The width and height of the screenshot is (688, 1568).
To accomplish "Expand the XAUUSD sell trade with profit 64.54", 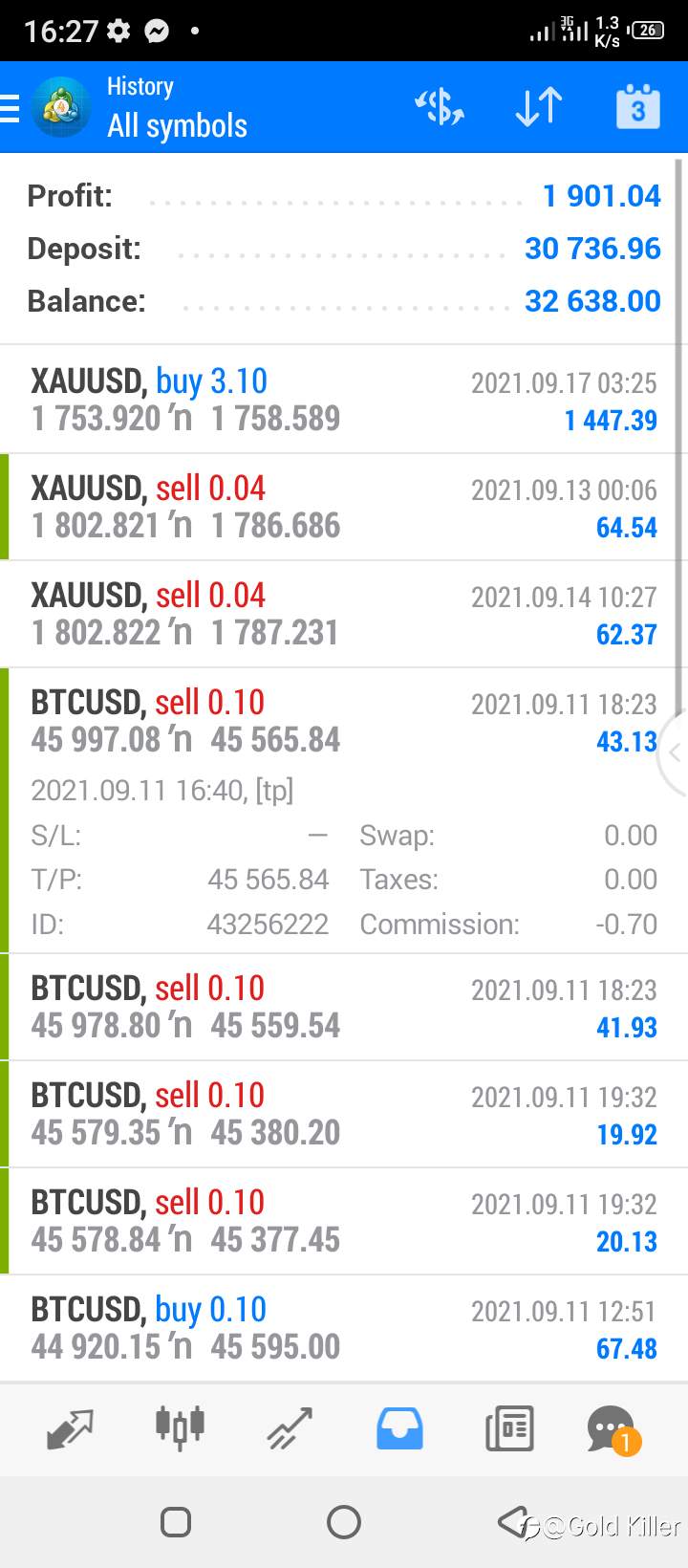I will tap(344, 507).
